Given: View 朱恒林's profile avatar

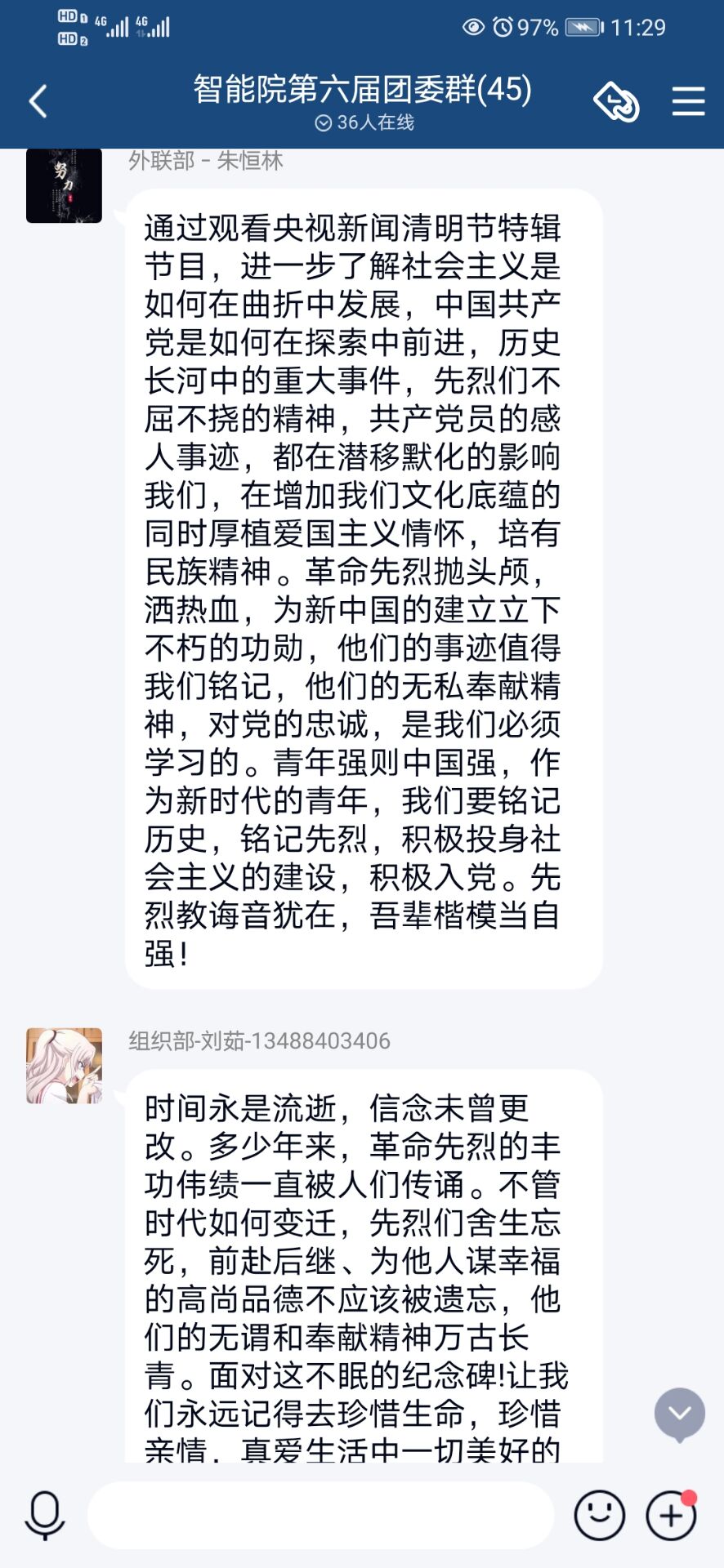Looking at the screenshot, I should pos(64,185).
